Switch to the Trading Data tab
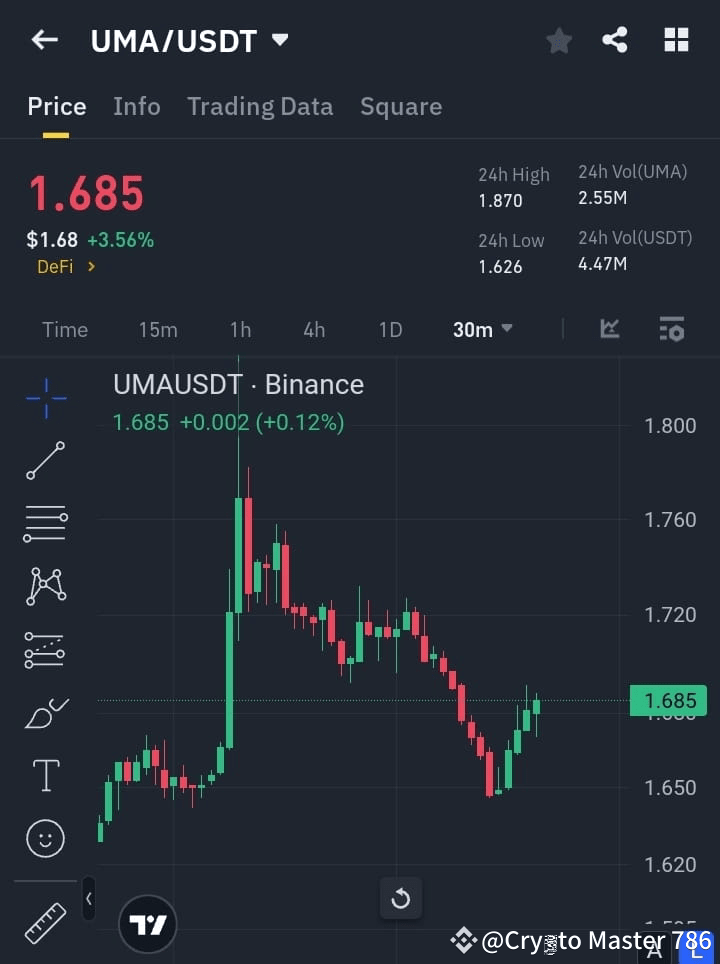 coord(260,106)
